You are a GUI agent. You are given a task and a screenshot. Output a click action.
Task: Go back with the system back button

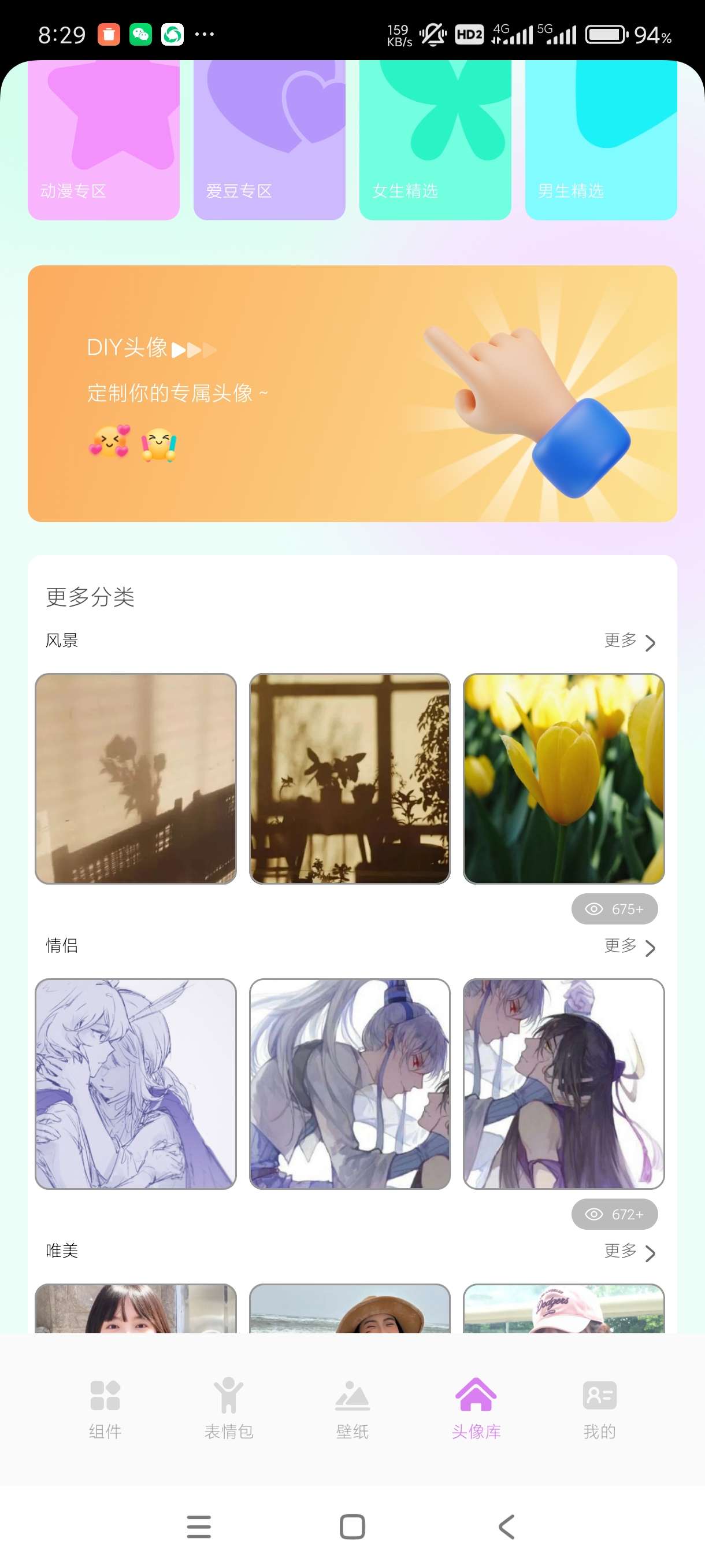506,1526
